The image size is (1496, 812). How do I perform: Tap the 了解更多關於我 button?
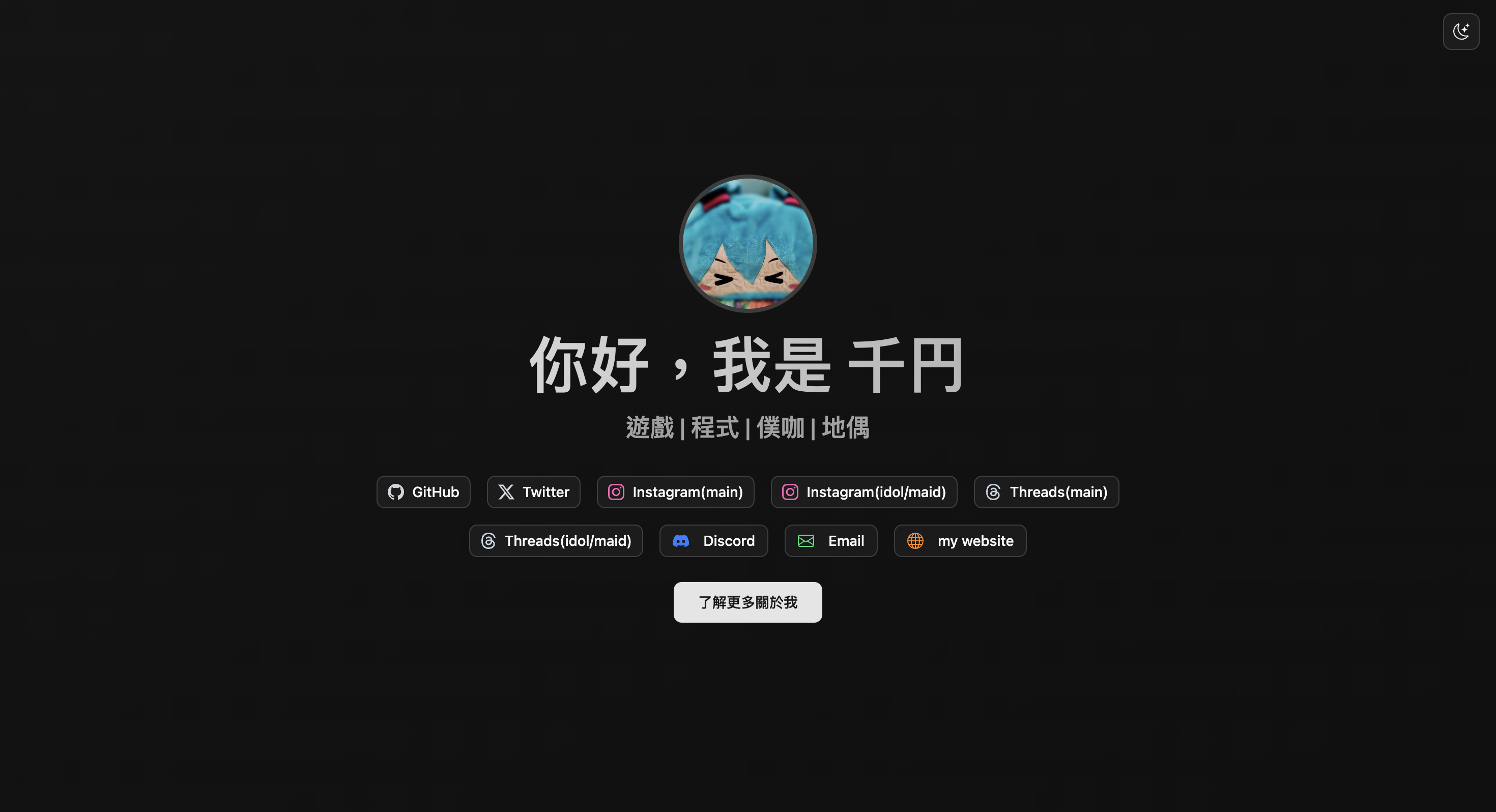(747, 602)
